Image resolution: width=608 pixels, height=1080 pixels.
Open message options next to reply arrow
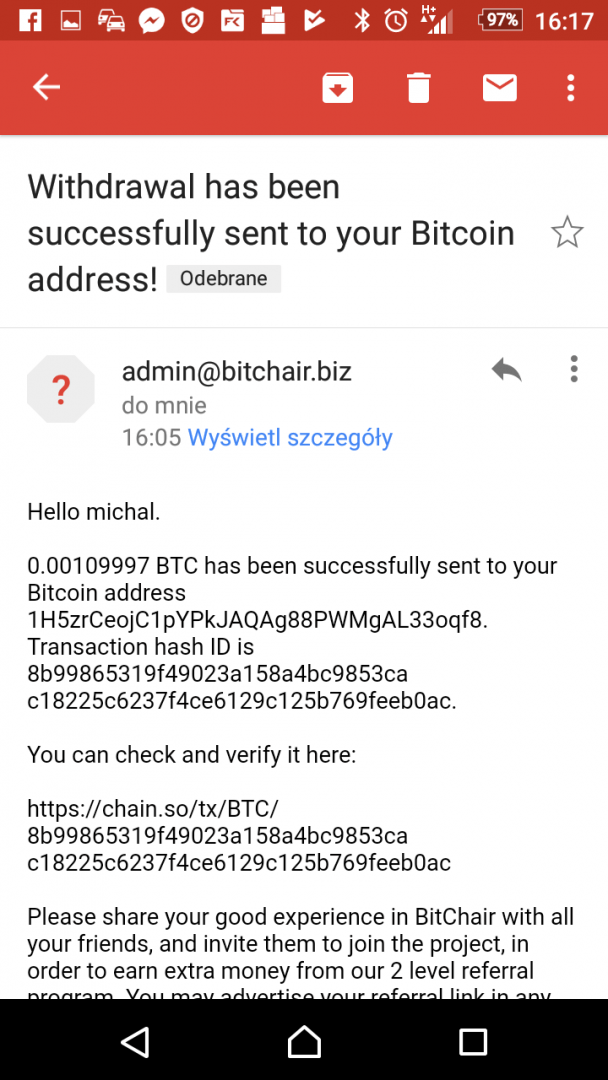click(573, 369)
